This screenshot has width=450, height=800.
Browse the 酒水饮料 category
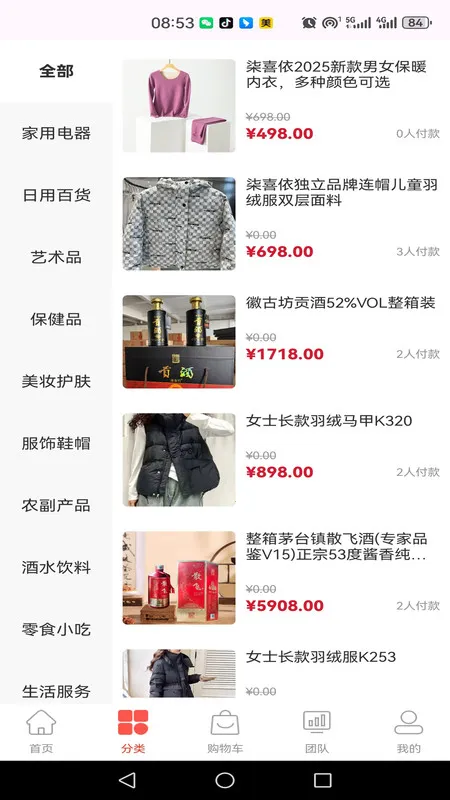tap(56, 567)
